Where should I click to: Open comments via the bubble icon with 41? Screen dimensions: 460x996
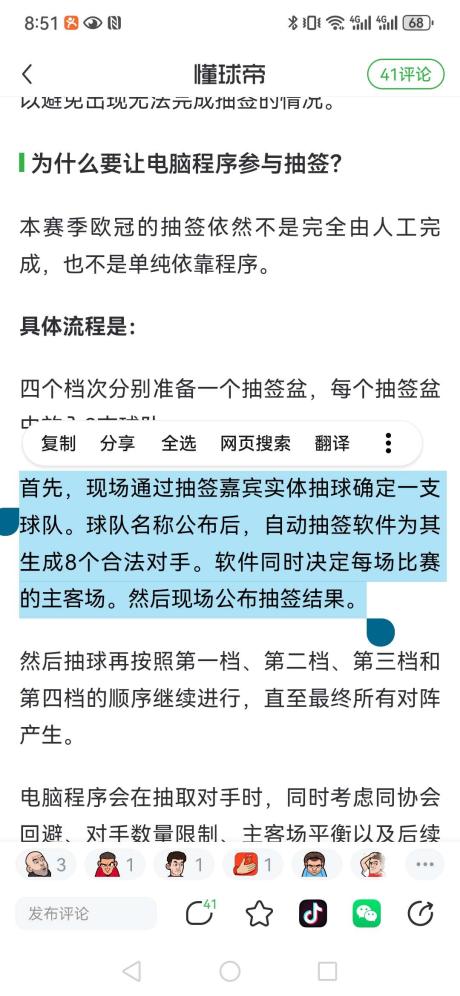point(201,913)
